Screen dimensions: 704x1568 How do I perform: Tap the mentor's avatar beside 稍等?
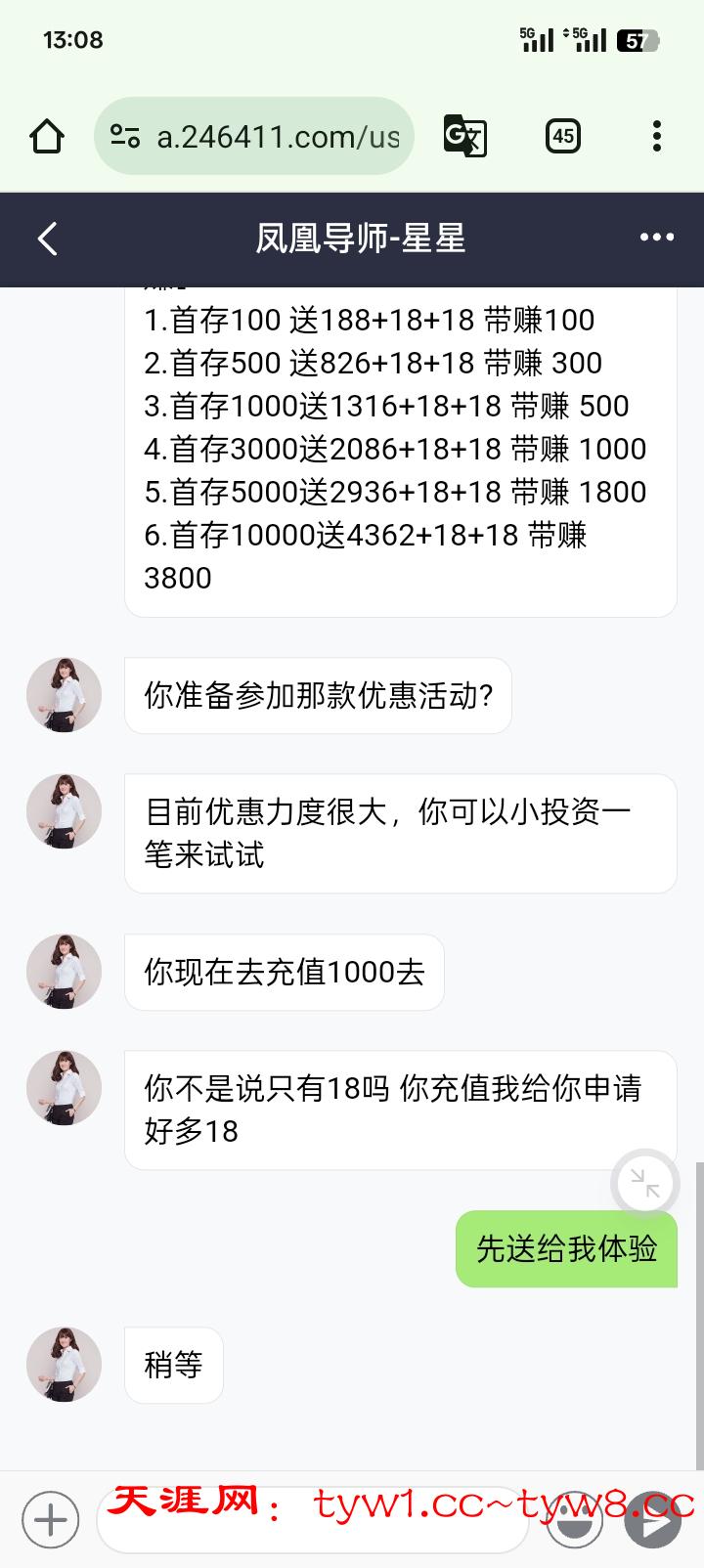pyautogui.click(x=64, y=1365)
